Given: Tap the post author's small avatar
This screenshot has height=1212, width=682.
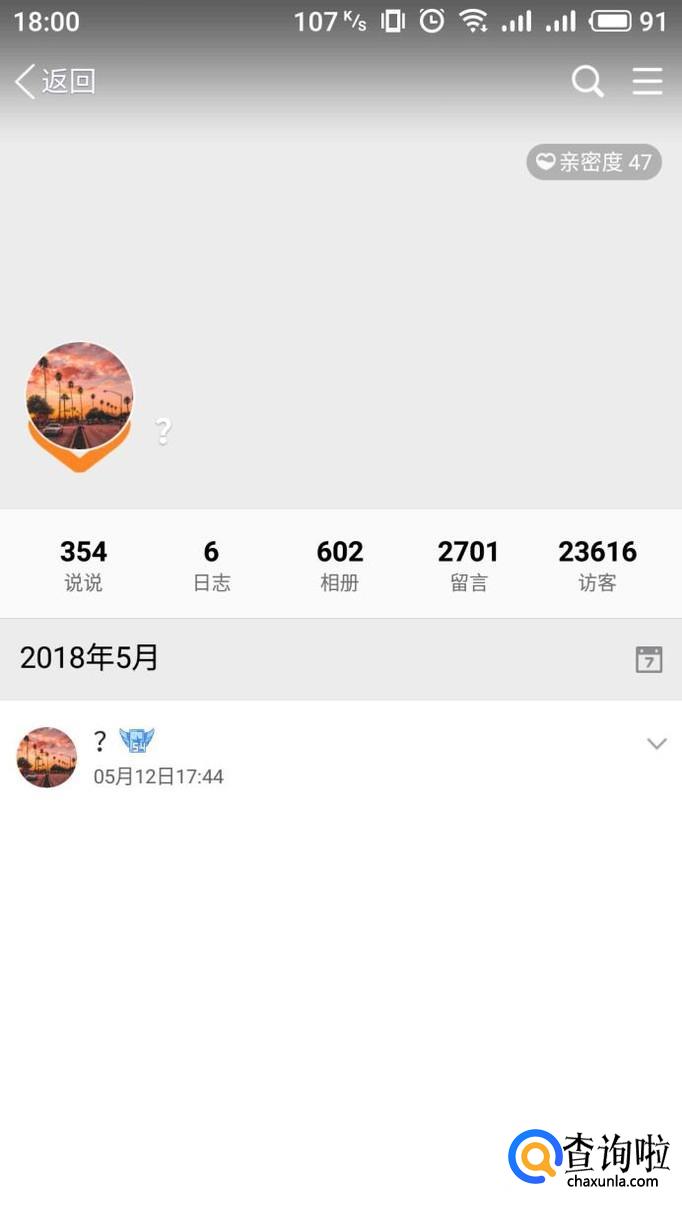Looking at the screenshot, I should (47, 757).
